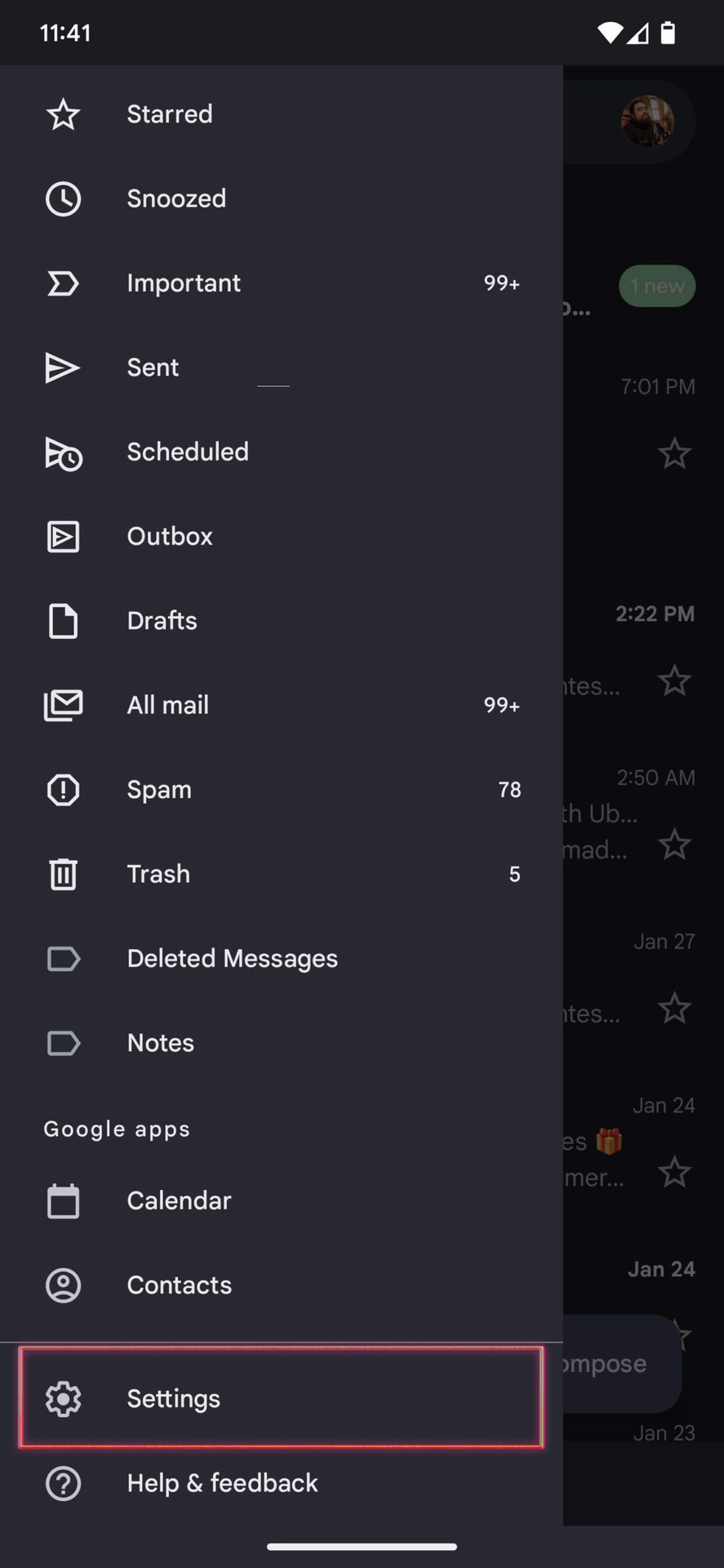
Task: Launch Google Calendar
Action: pos(179,1200)
